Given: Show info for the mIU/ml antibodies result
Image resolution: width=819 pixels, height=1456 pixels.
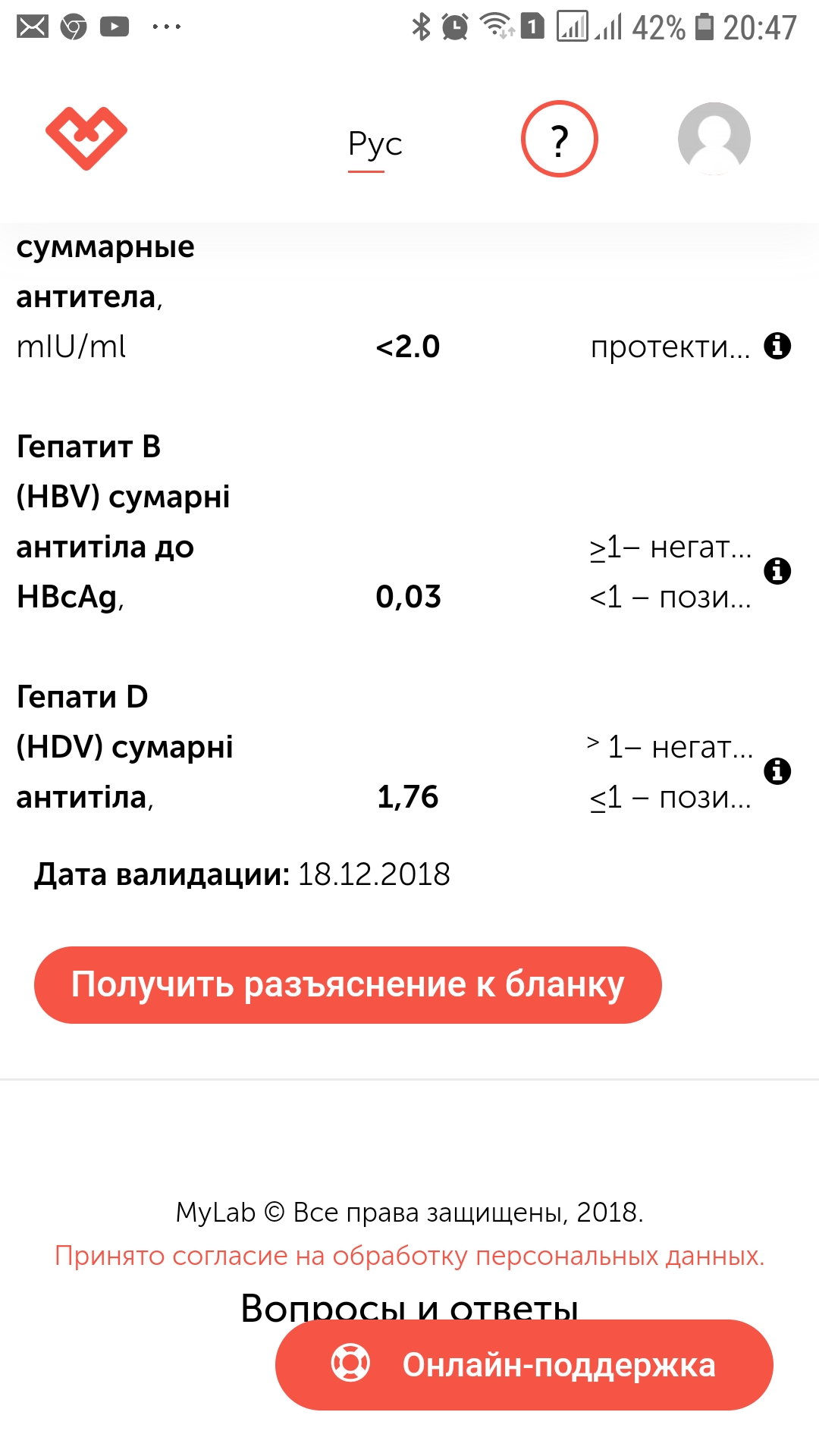Looking at the screenshot, I should (777, 346).
